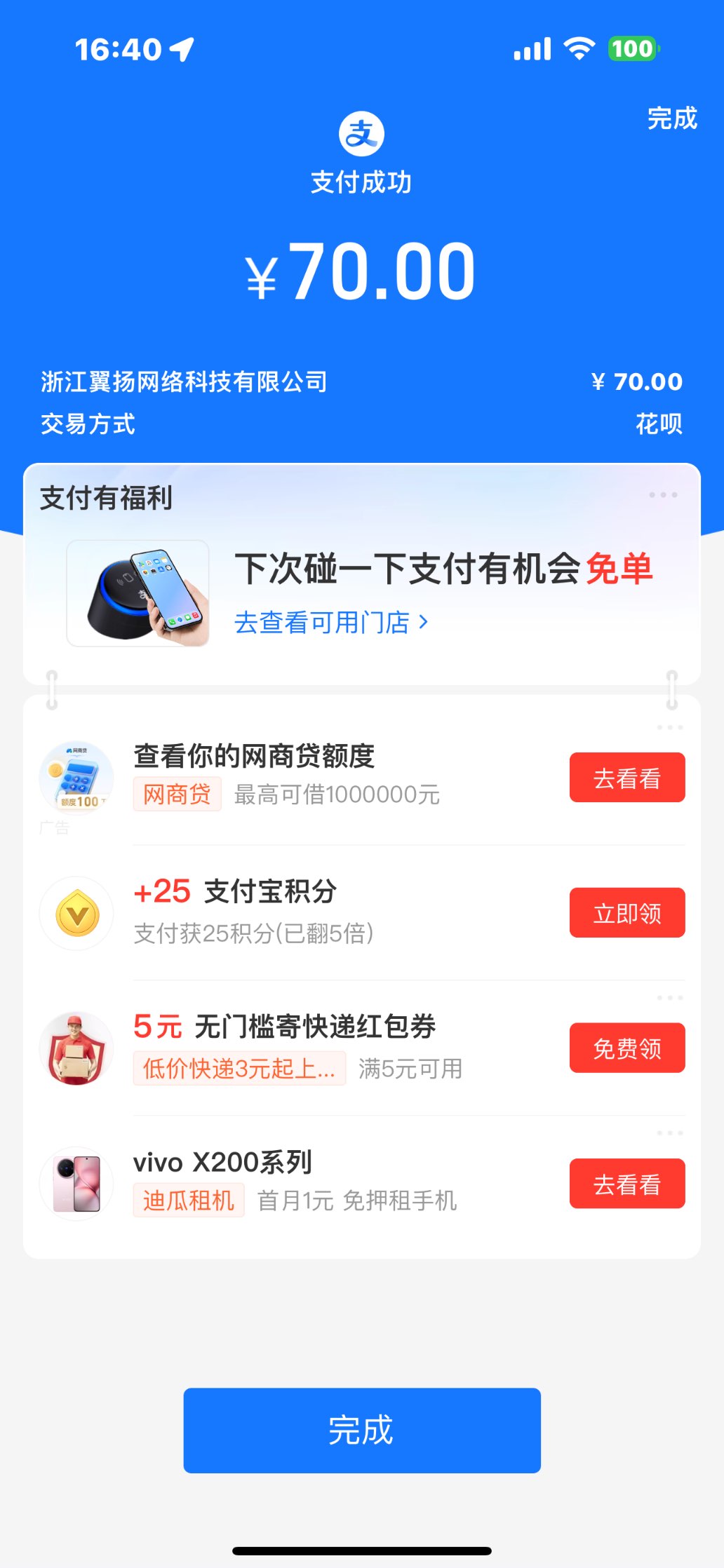Tap 完成 in the top right corner
Screen dimensions: 724x1568
671,119
